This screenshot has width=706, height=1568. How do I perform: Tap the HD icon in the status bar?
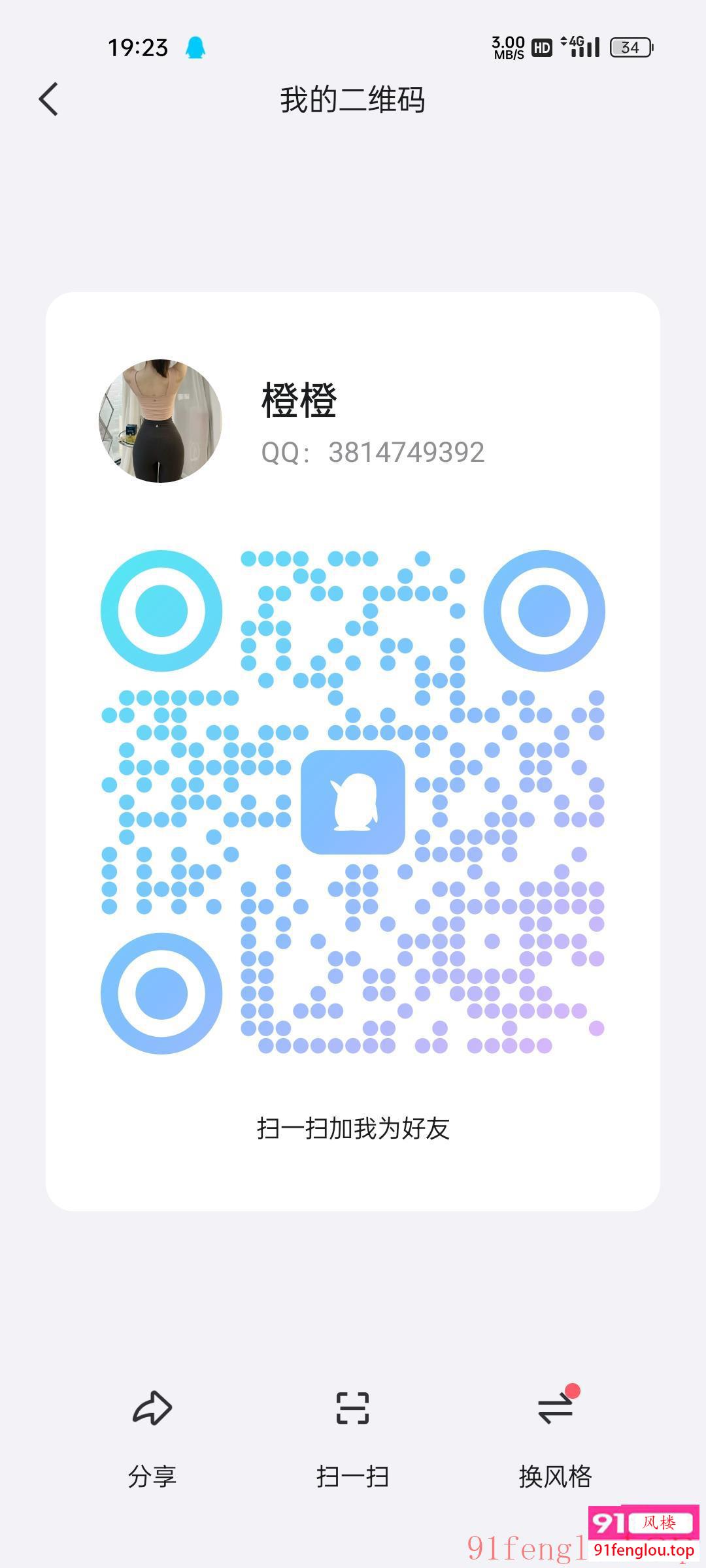point(543,47)
